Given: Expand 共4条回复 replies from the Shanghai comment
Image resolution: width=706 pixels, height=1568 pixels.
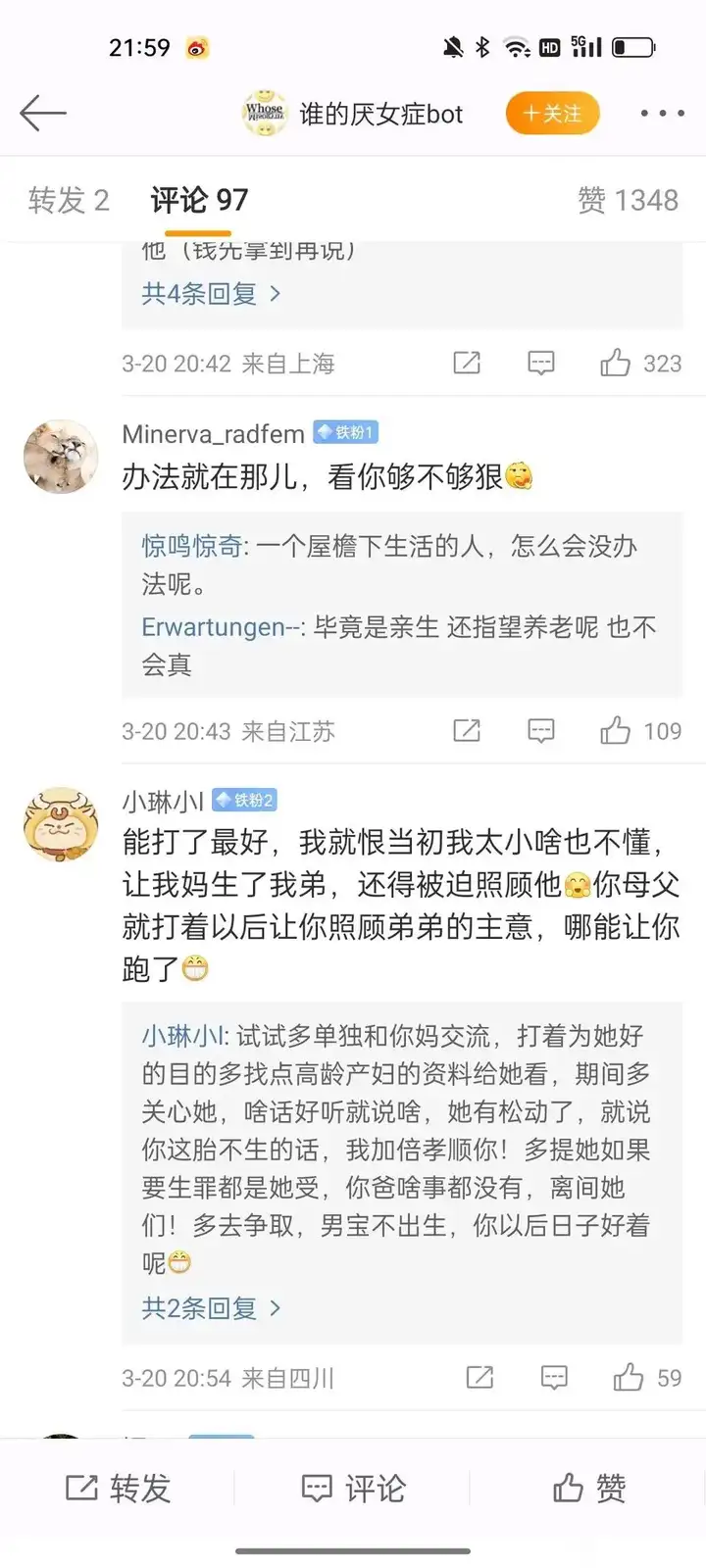Looking at the screenshot, I should tap(211, 293).
